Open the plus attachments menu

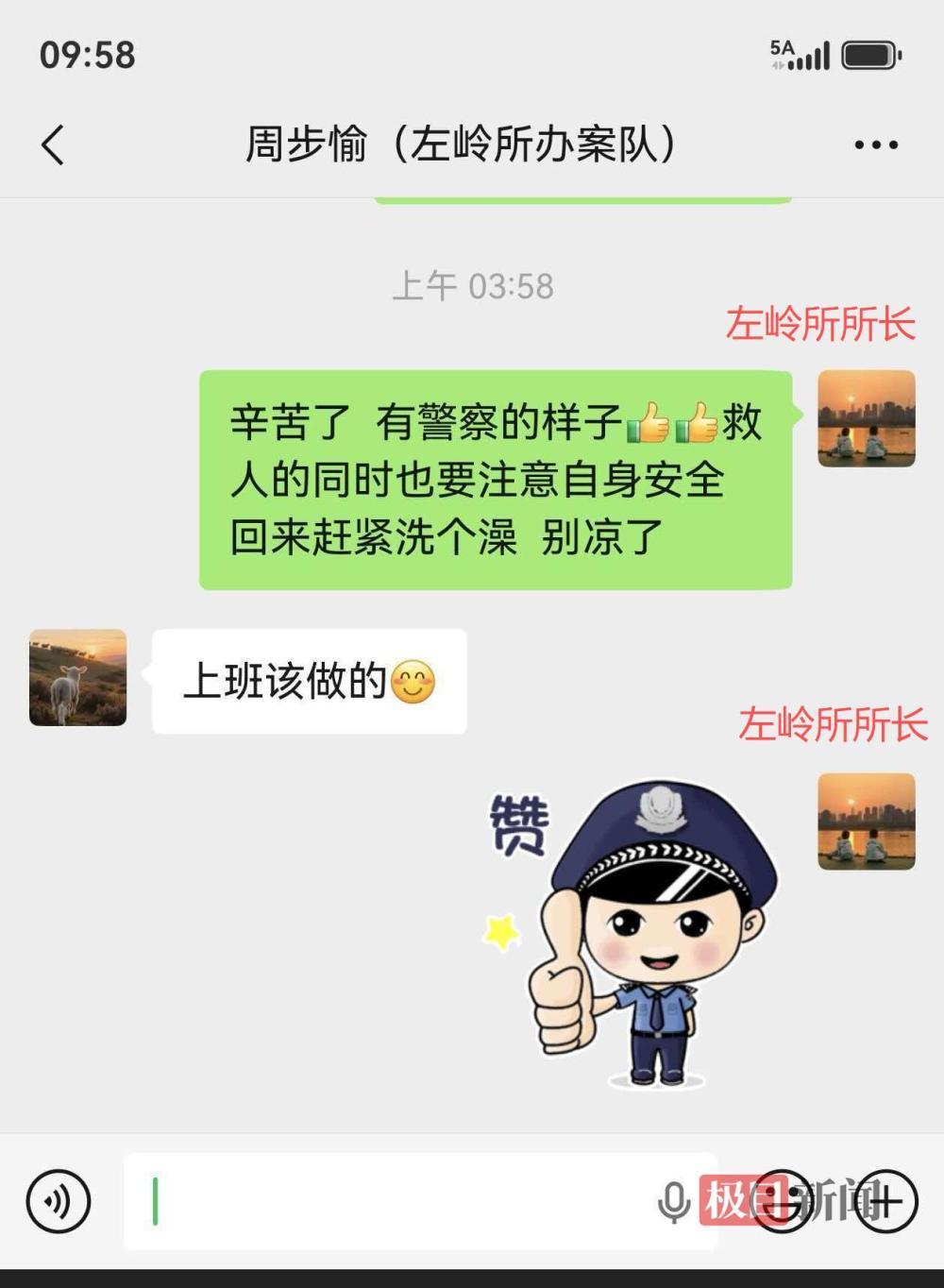pyautogui.click(x=885, y=1202)
